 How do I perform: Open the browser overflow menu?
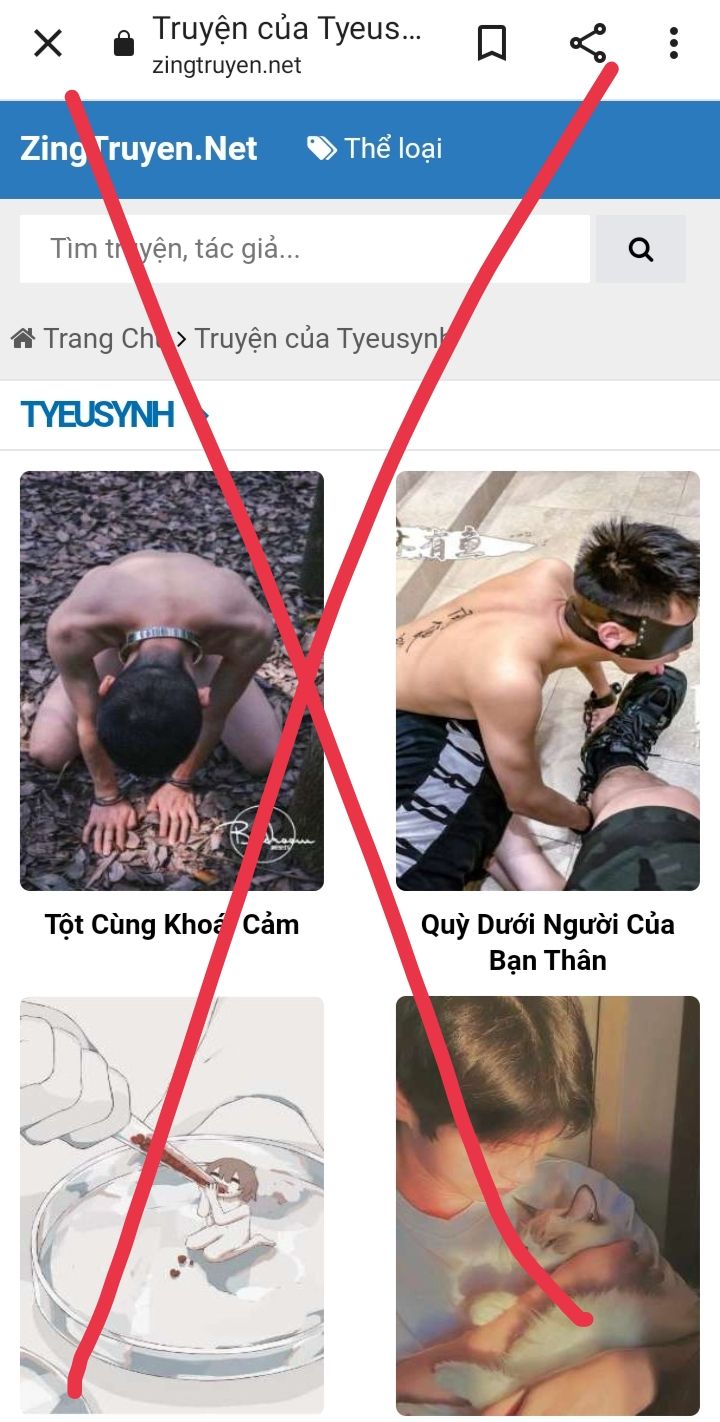(x=673, y=43)
